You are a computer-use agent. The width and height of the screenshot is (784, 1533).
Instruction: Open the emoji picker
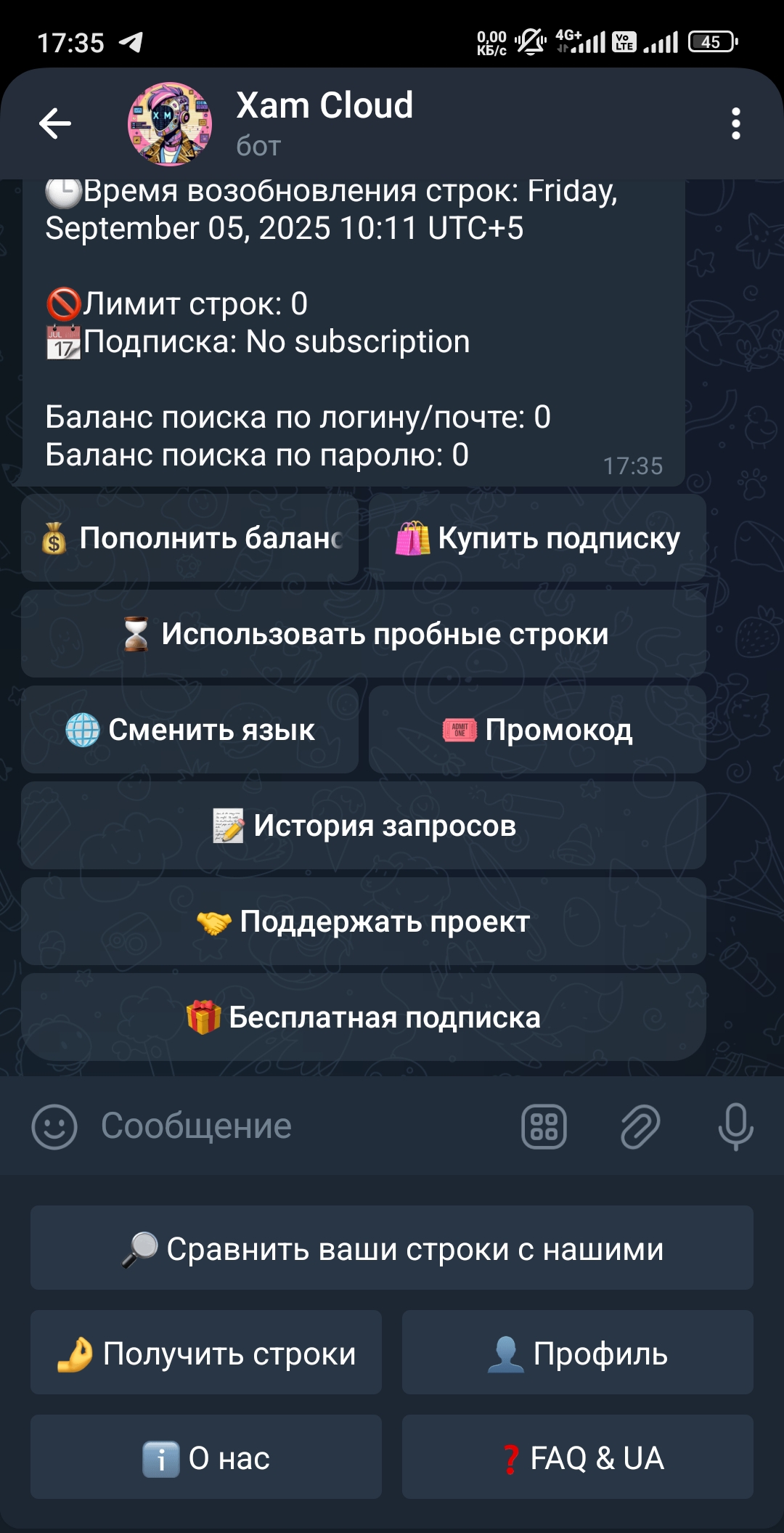click(x=54, y=1126)
